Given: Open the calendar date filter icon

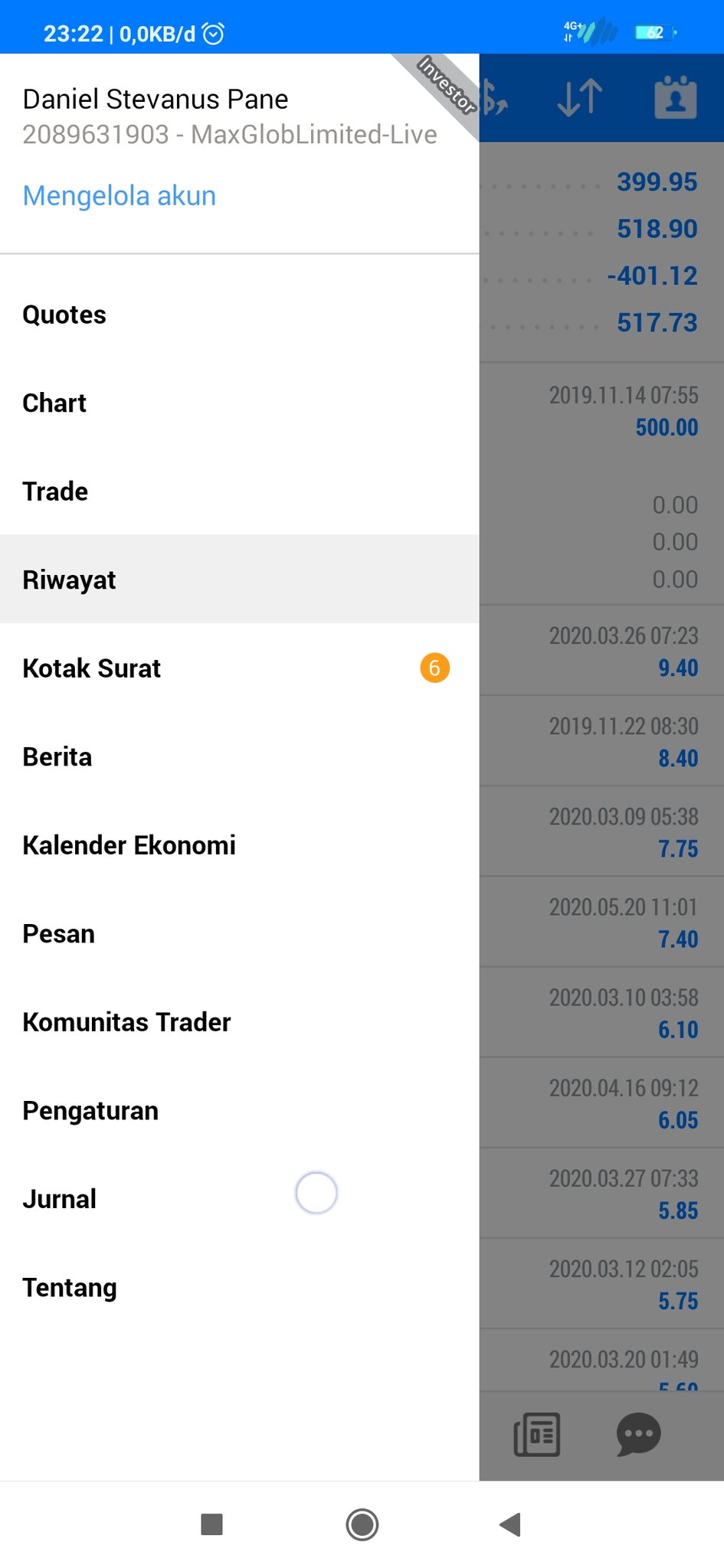Looking at the screenshot, I should (675, 98).
